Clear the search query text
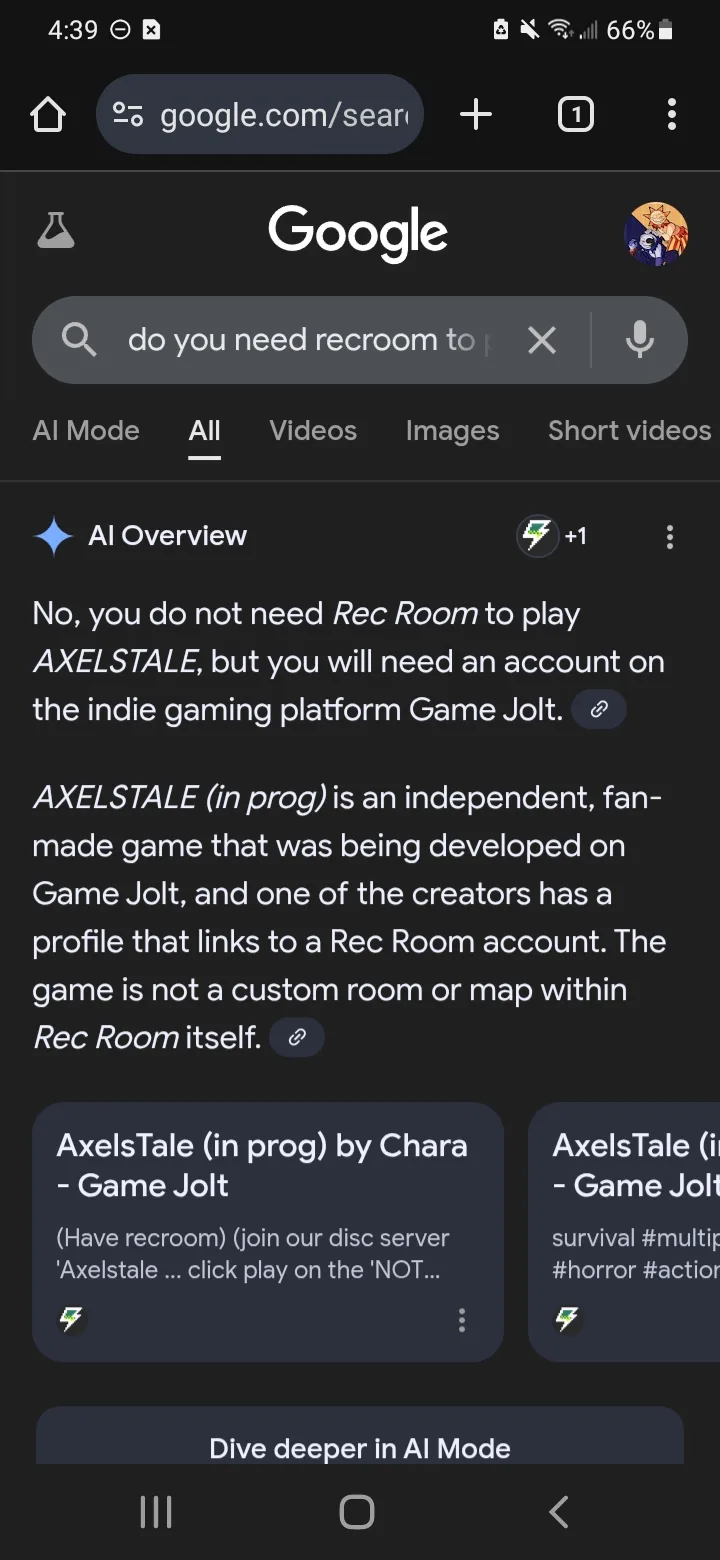The image size is (720, 1560). pyautogui.click(x=542, y=341)
